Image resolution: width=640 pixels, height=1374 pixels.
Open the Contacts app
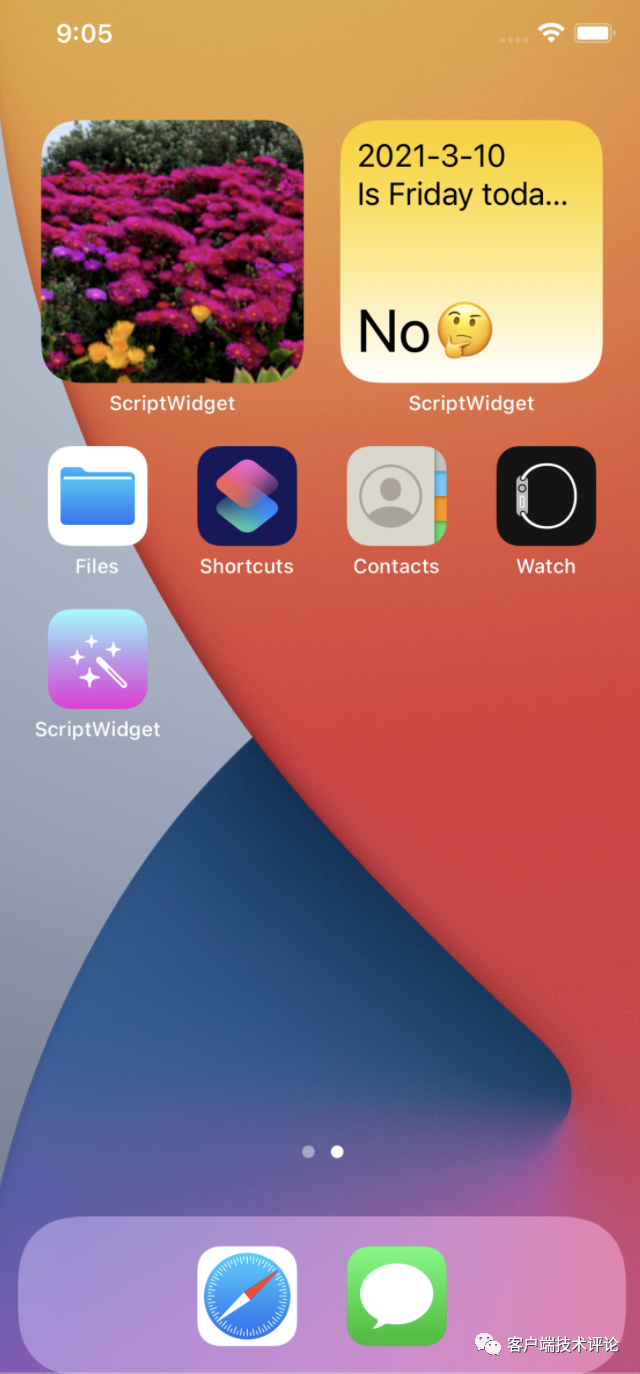(396, 496)
